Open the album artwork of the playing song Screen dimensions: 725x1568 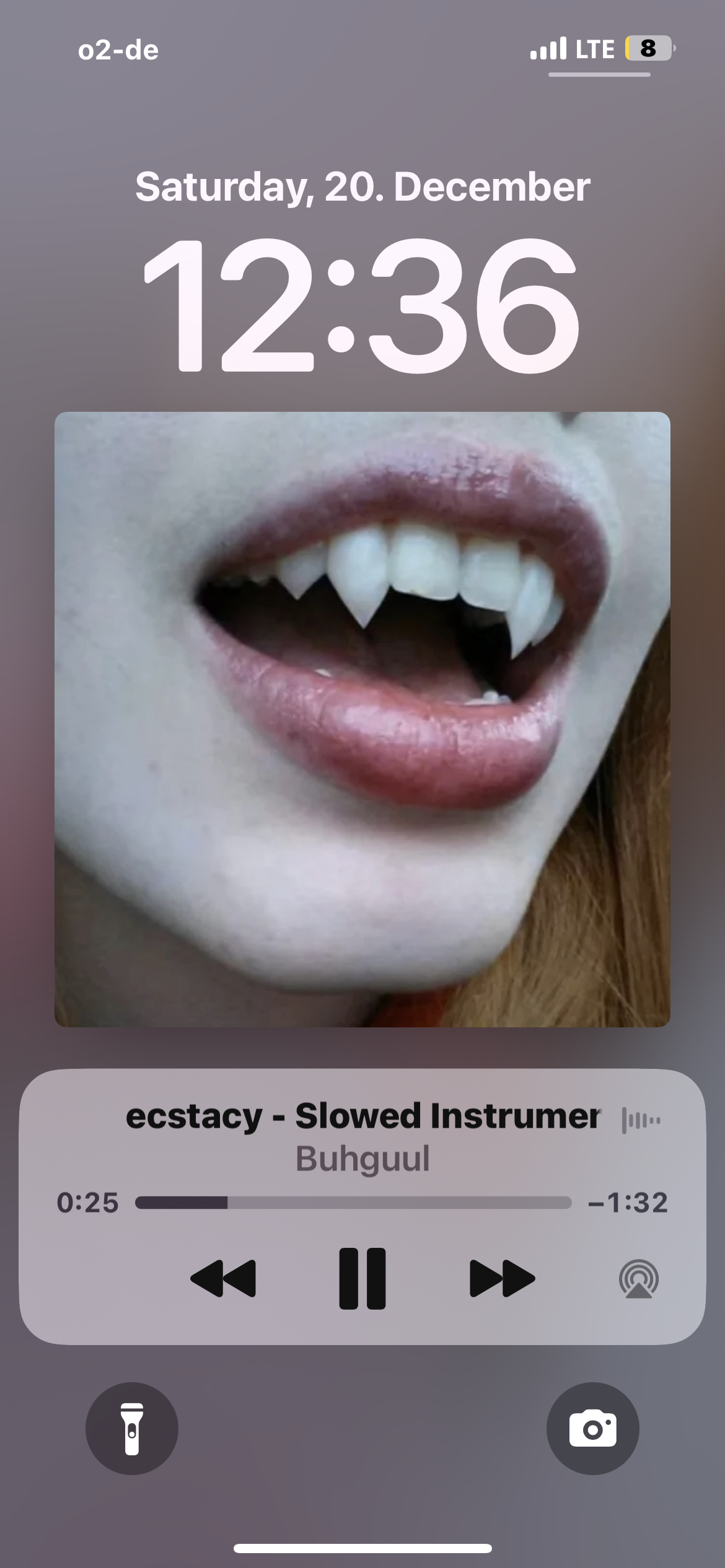click(x=362, y=719)
